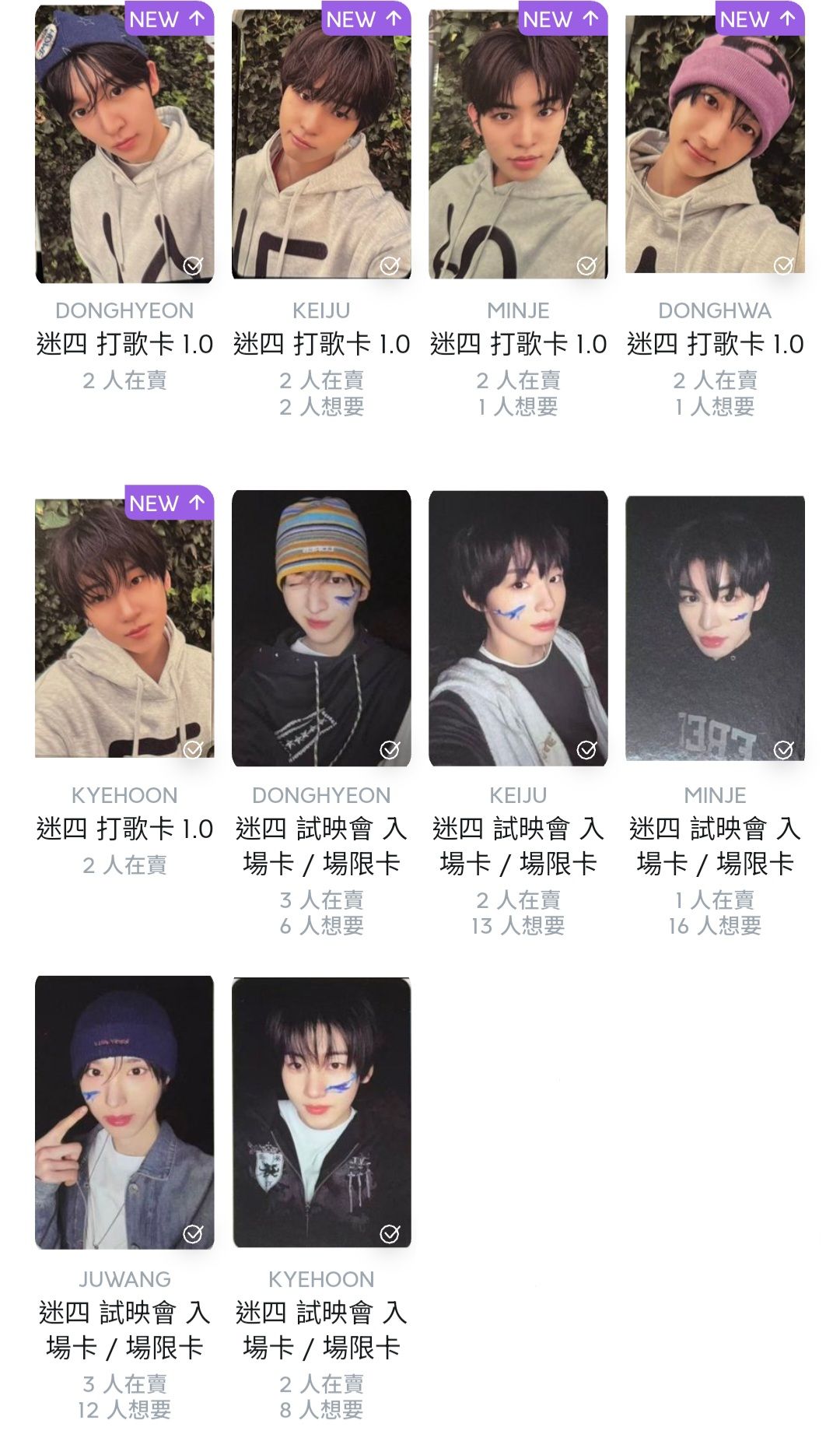Open JUWANG 試映會 入場卡 / 場限卡 photocard

point(124,1111)
